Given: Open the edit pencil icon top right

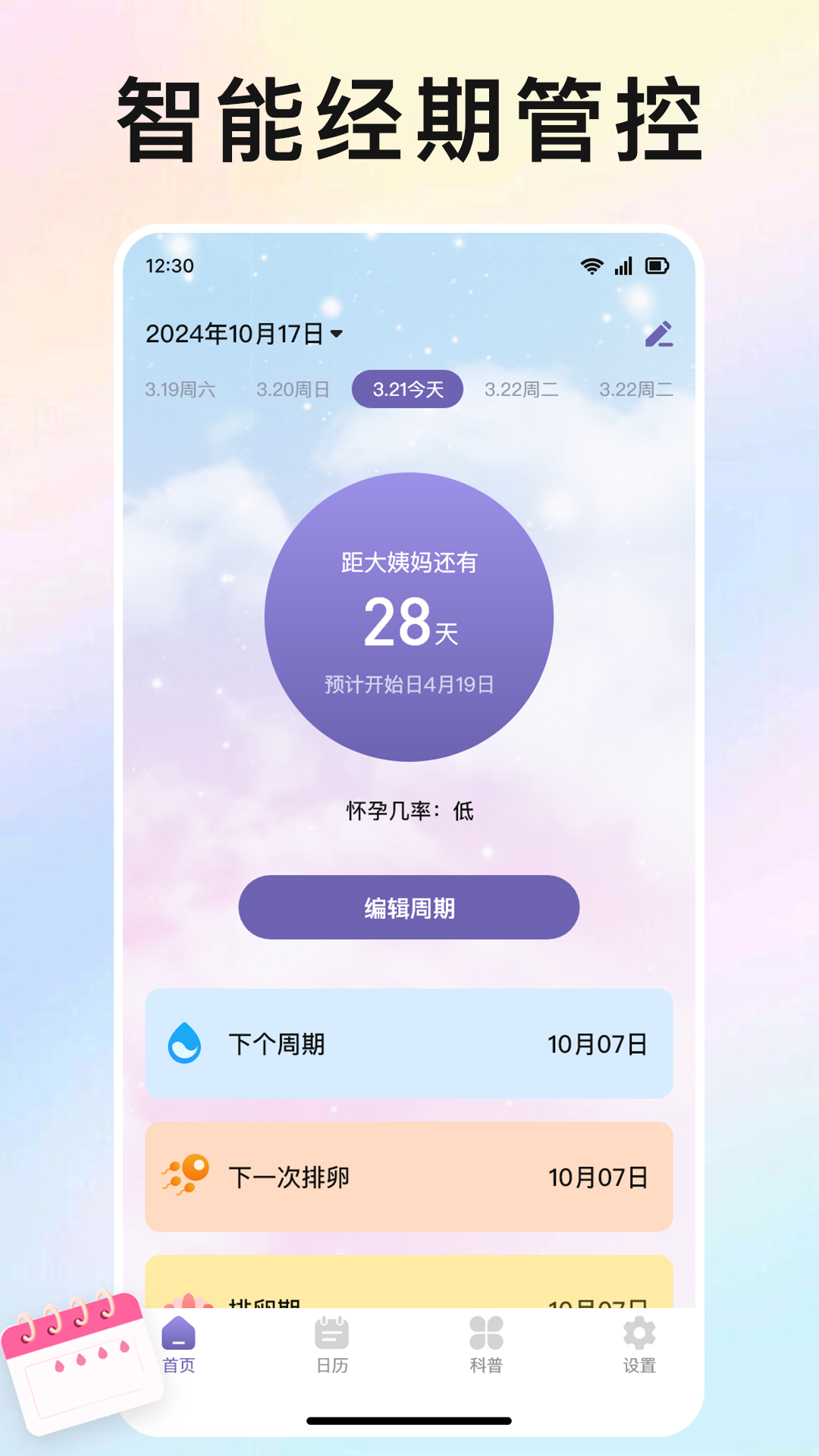Looking at the screenshot, I should [661, 334].
